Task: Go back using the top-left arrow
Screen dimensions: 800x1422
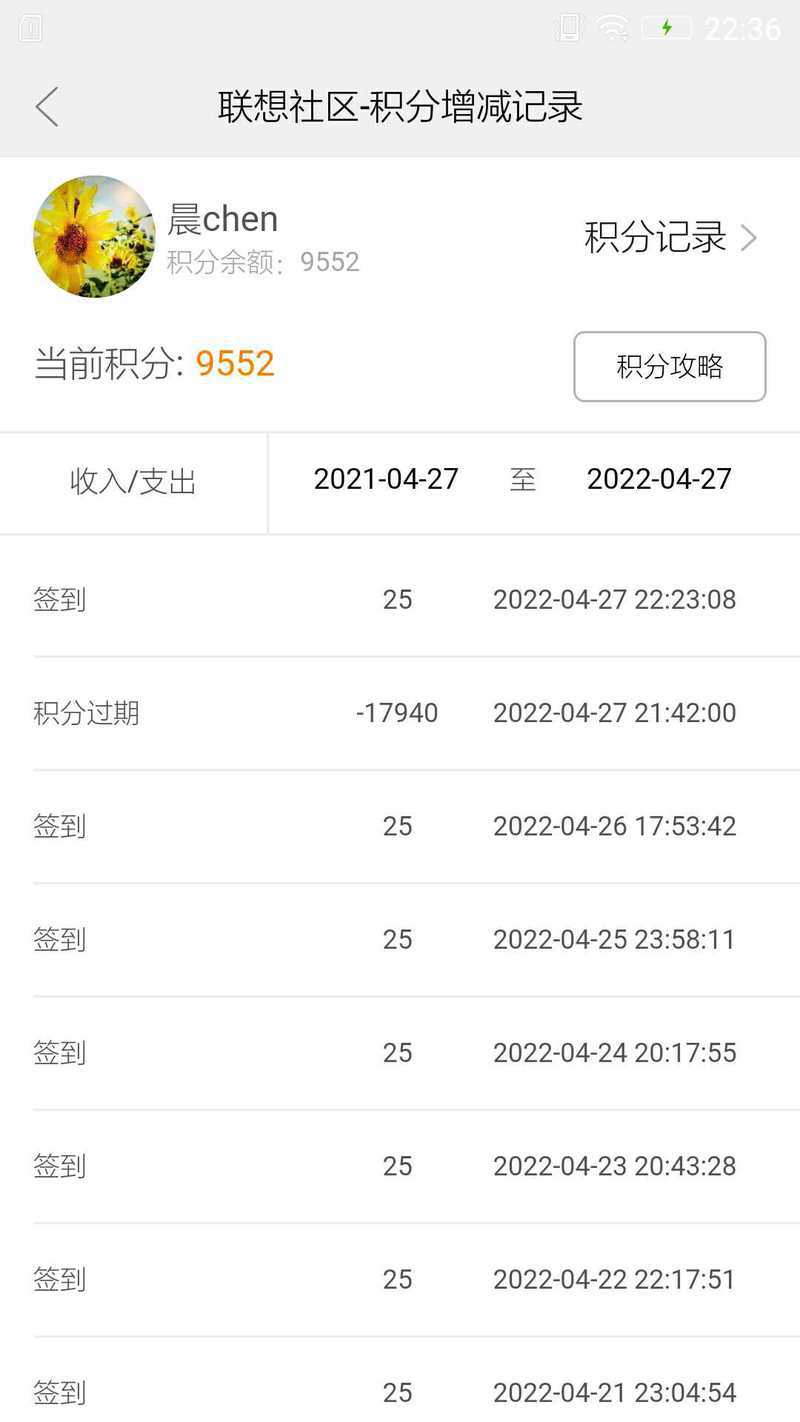Action: pos(47,107)
